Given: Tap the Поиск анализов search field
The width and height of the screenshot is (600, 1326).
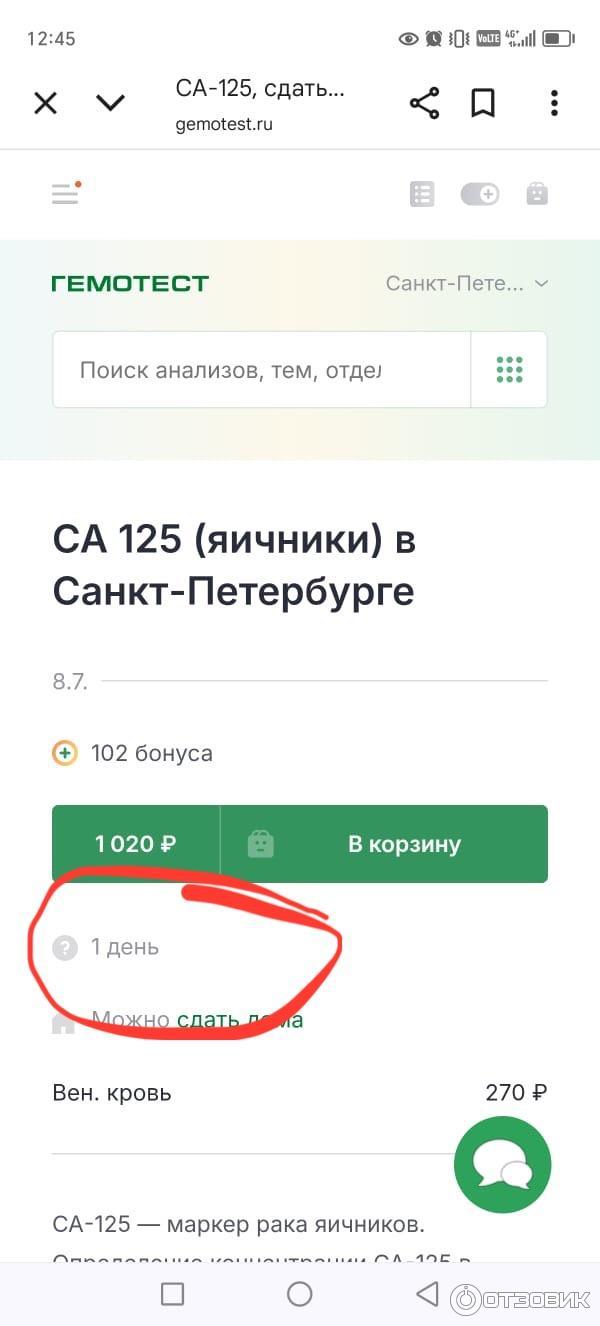Looking at the screenshot, I should coord(260,370).
